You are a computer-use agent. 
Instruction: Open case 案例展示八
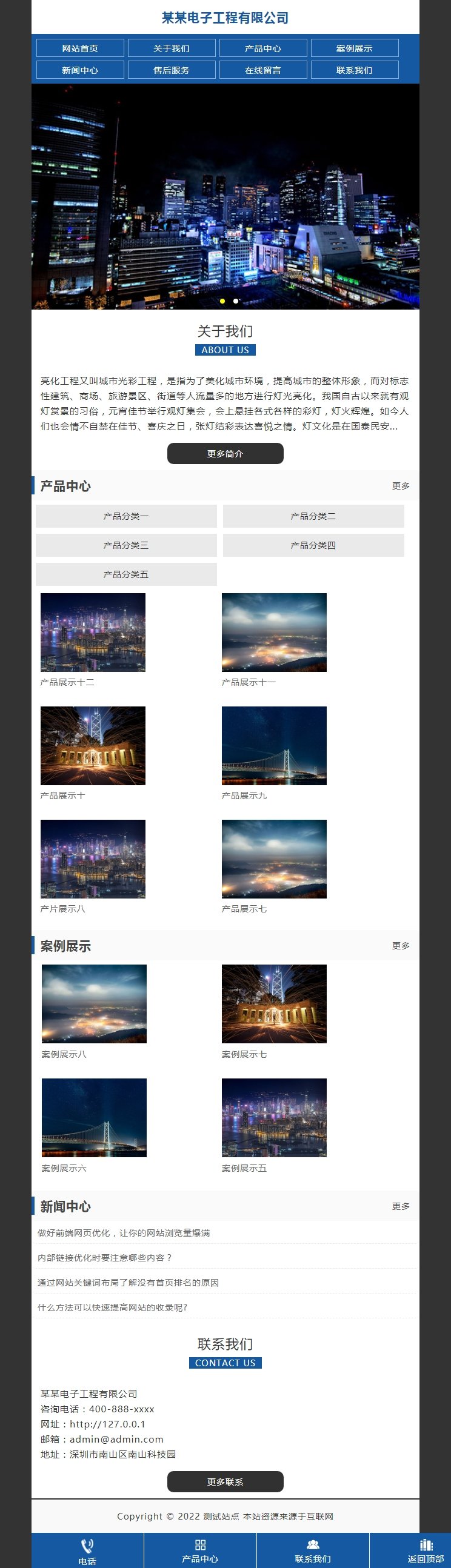[95, 1004]
